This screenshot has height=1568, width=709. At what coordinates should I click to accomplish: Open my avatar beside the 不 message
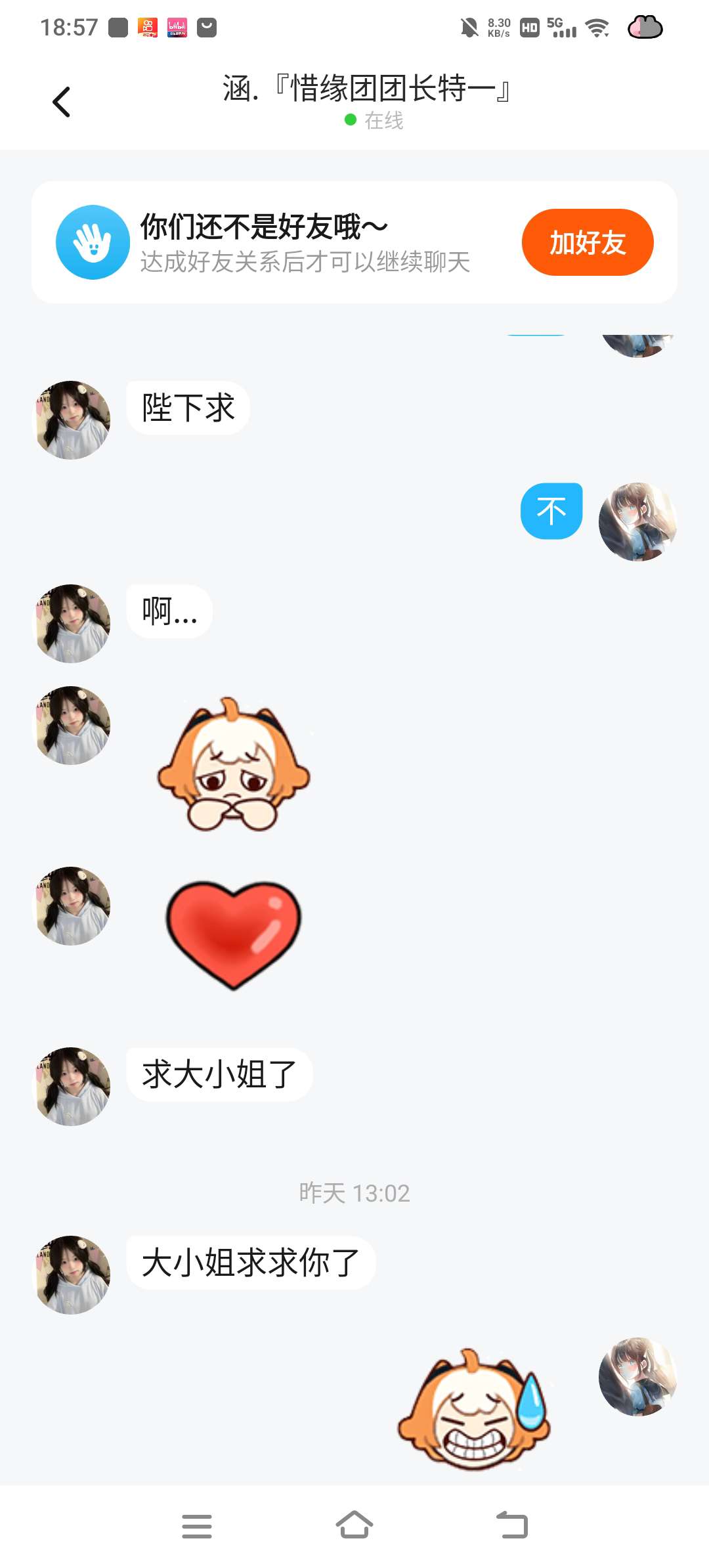pyautogui.click(x=637, y=522)
